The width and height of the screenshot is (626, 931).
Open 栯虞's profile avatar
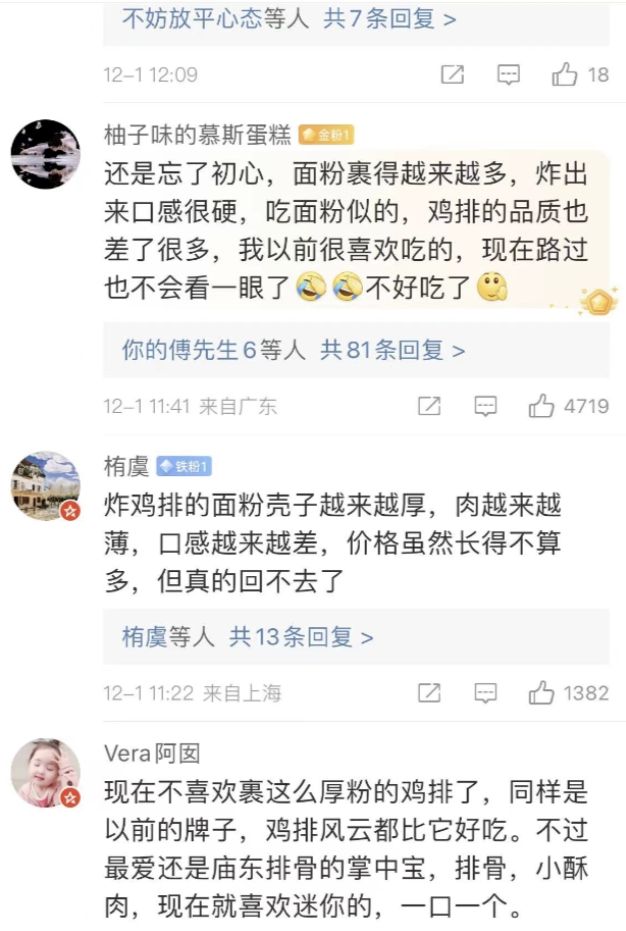pyautogui.click(x=45, y=485)
